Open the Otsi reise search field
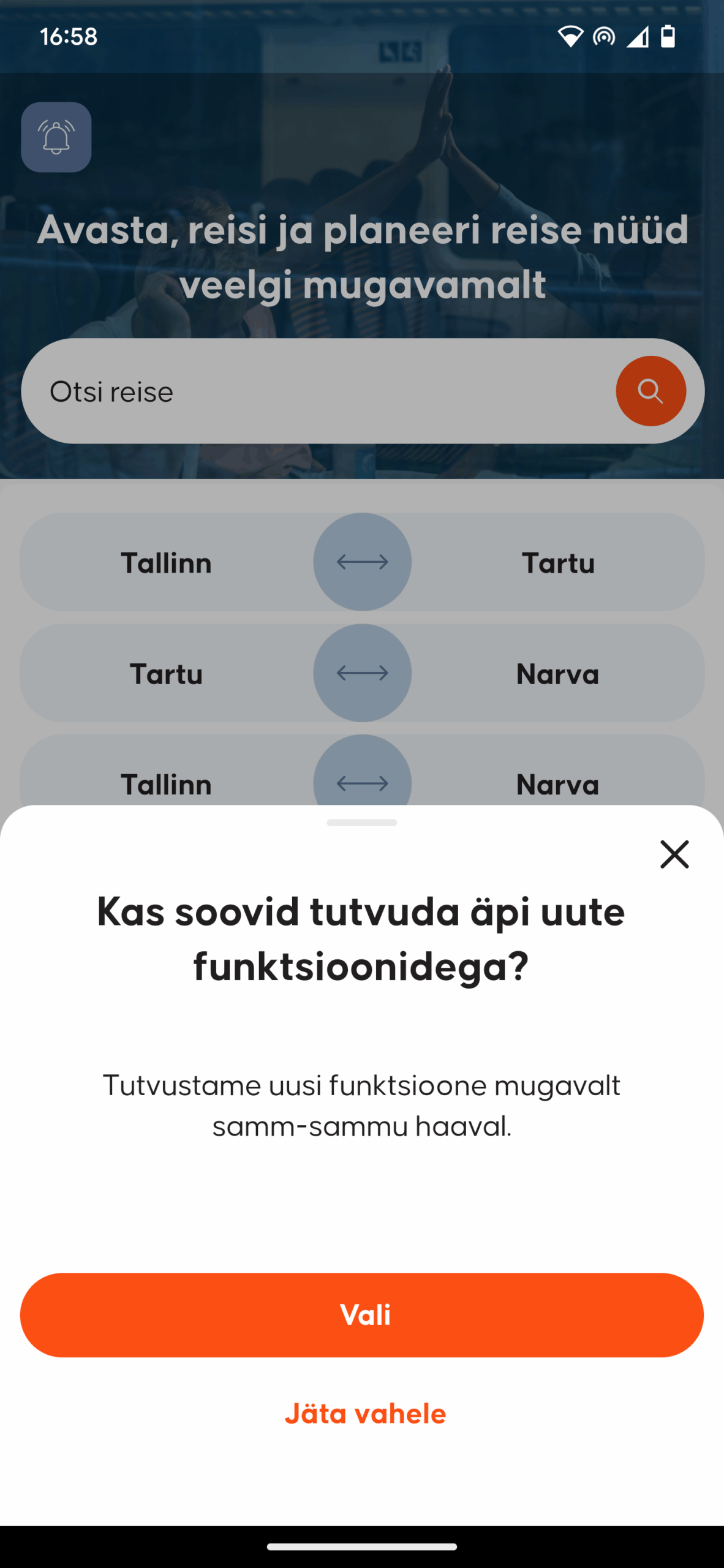Screen dimensions: 724x1568 319,391
